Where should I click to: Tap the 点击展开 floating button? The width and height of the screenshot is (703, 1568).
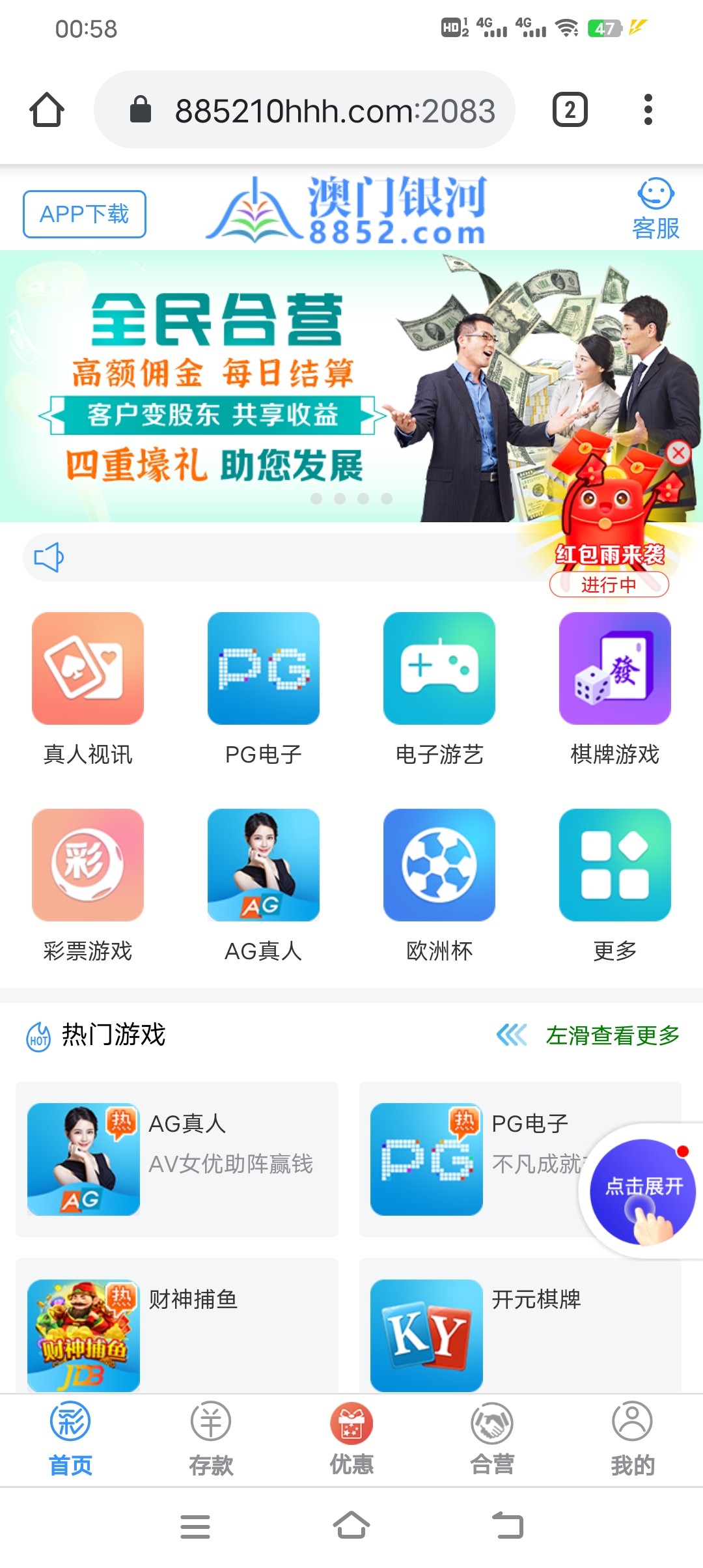tap(643, 1190)
